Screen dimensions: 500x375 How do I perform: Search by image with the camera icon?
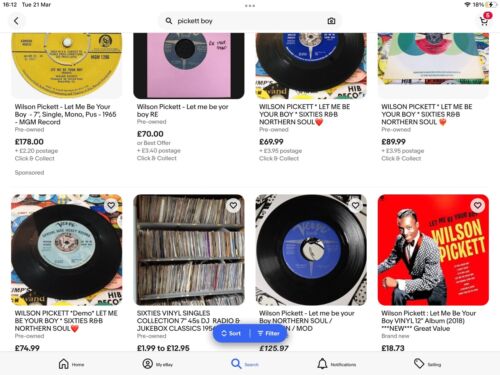pos(331,21)
